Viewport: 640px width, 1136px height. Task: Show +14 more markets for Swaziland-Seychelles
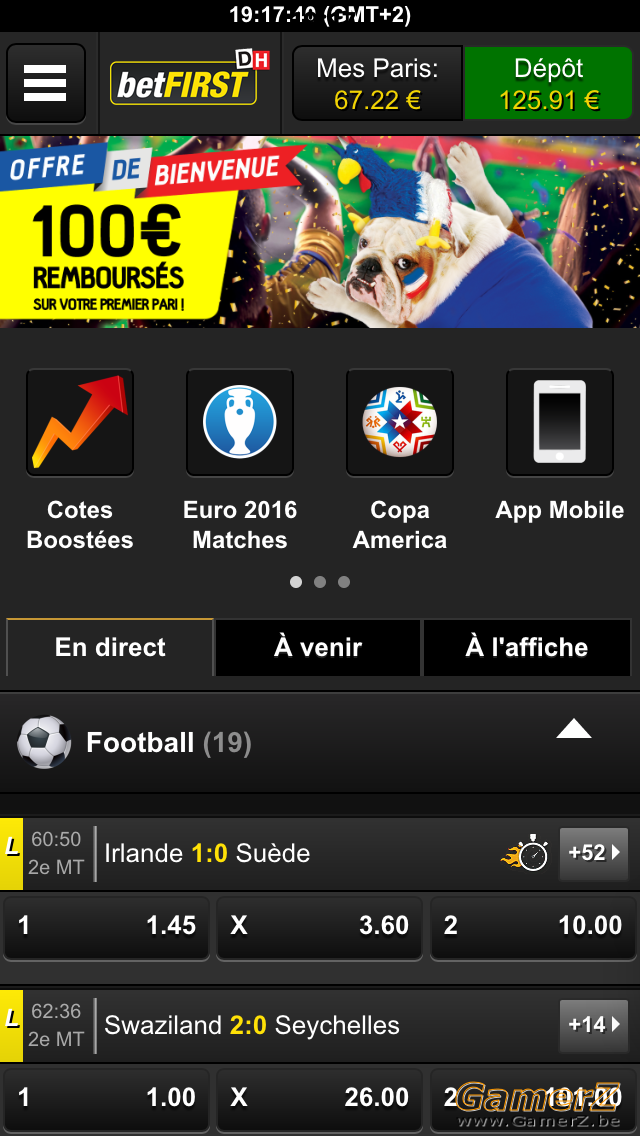tap(594, 1025)
